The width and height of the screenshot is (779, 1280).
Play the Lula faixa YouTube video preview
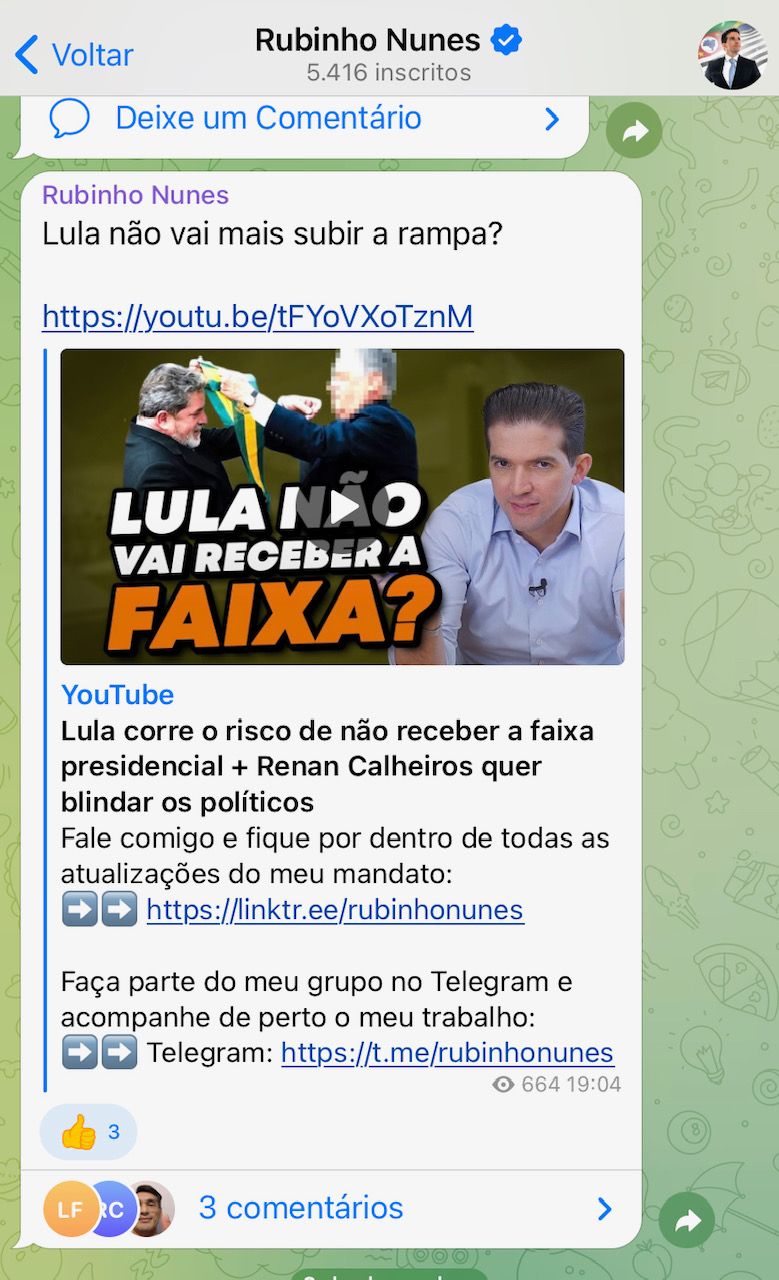click(343, 507)
